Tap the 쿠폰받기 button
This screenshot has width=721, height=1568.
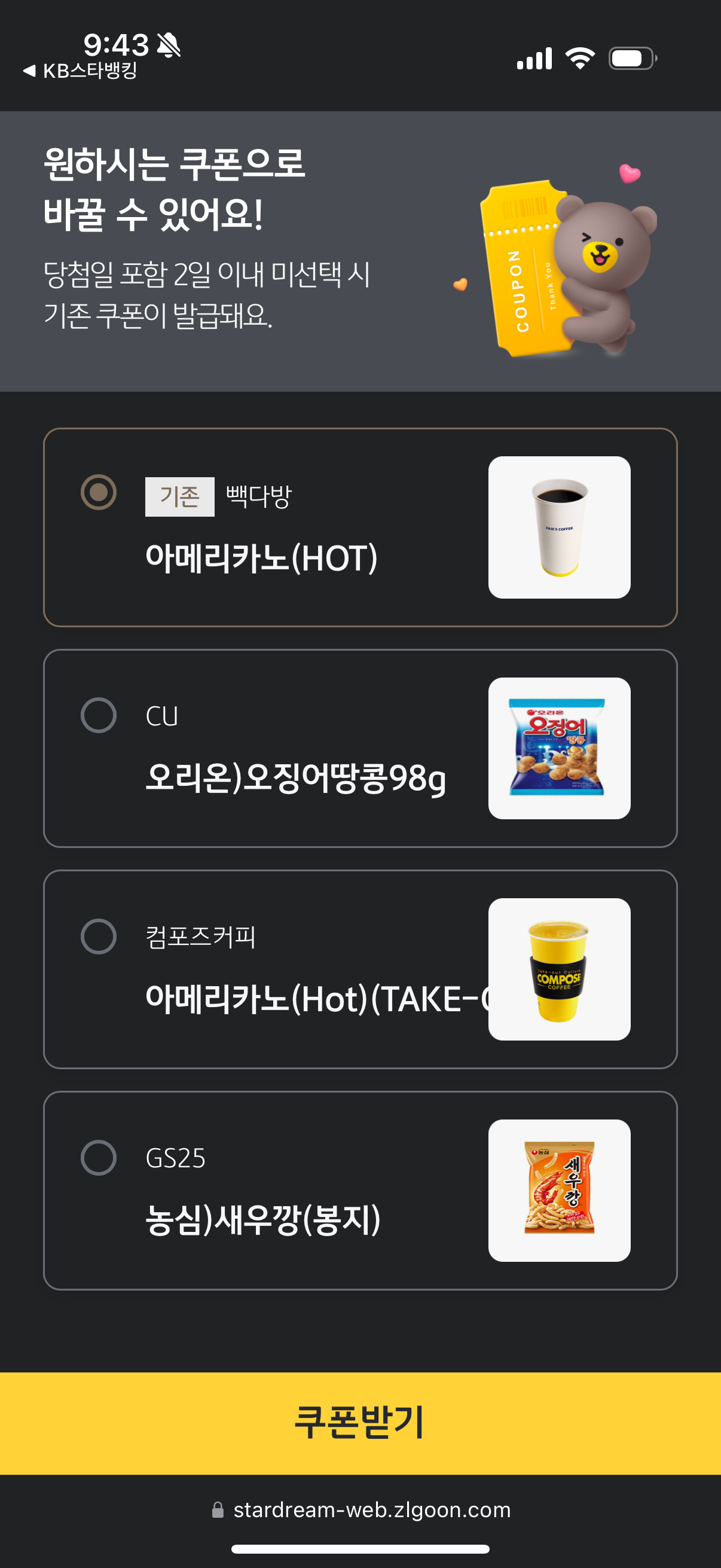(360, 1422)
